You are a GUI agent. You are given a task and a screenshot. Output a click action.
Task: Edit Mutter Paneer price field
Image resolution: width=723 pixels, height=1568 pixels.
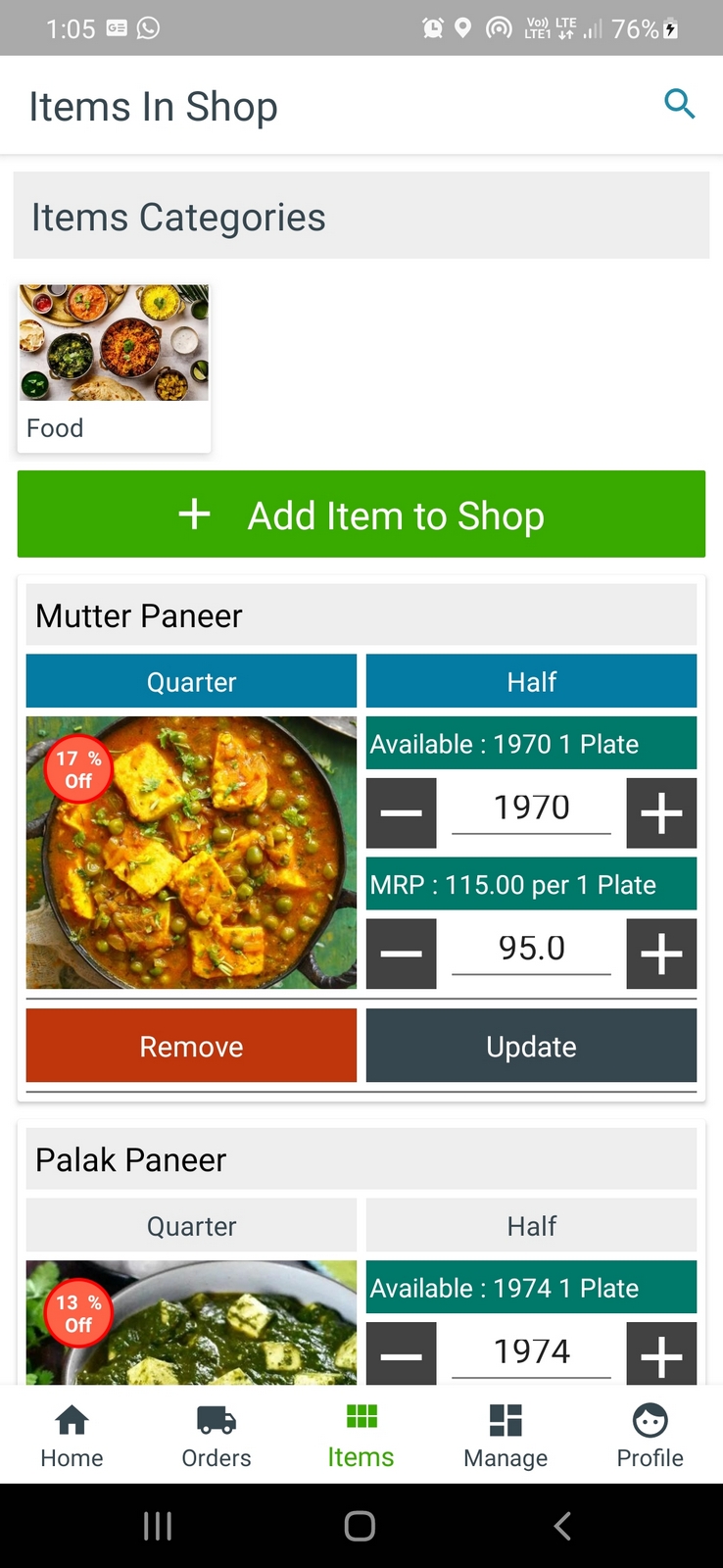(531, 949)
